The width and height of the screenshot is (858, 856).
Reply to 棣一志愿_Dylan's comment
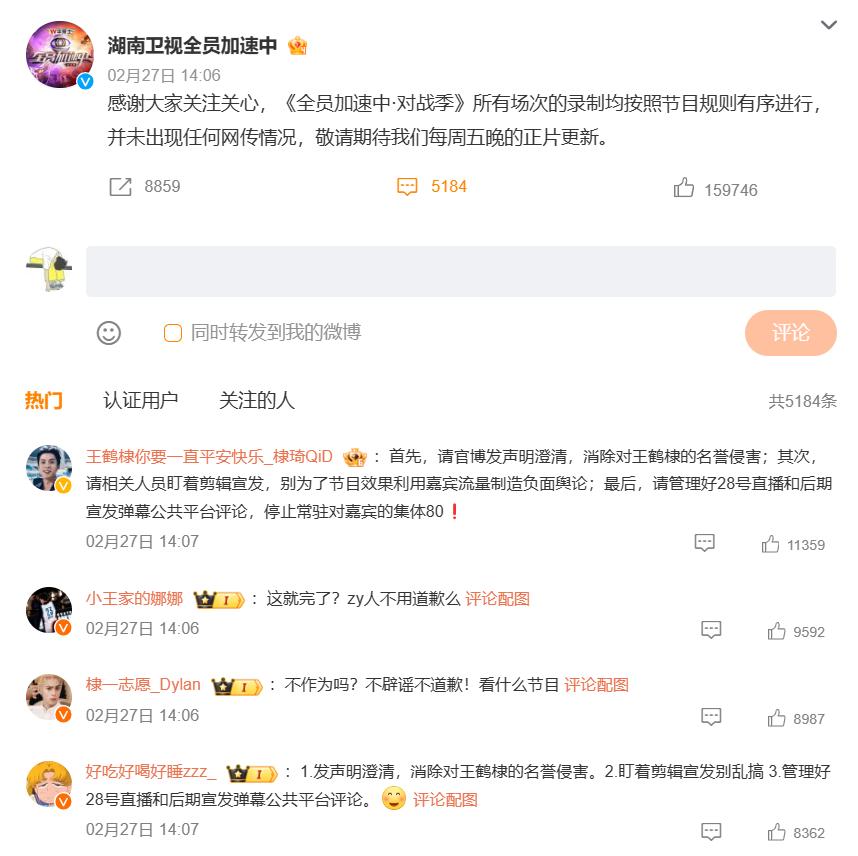[711, 717]
